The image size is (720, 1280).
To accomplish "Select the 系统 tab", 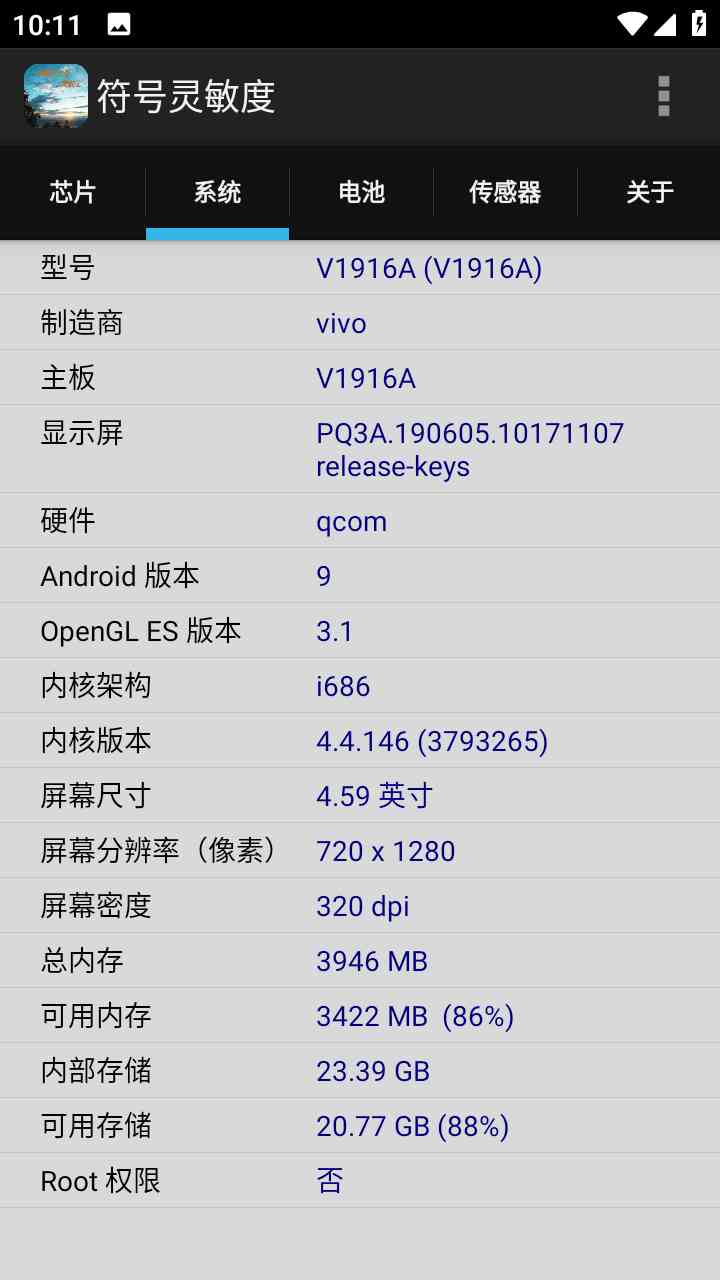I will 217,192.
